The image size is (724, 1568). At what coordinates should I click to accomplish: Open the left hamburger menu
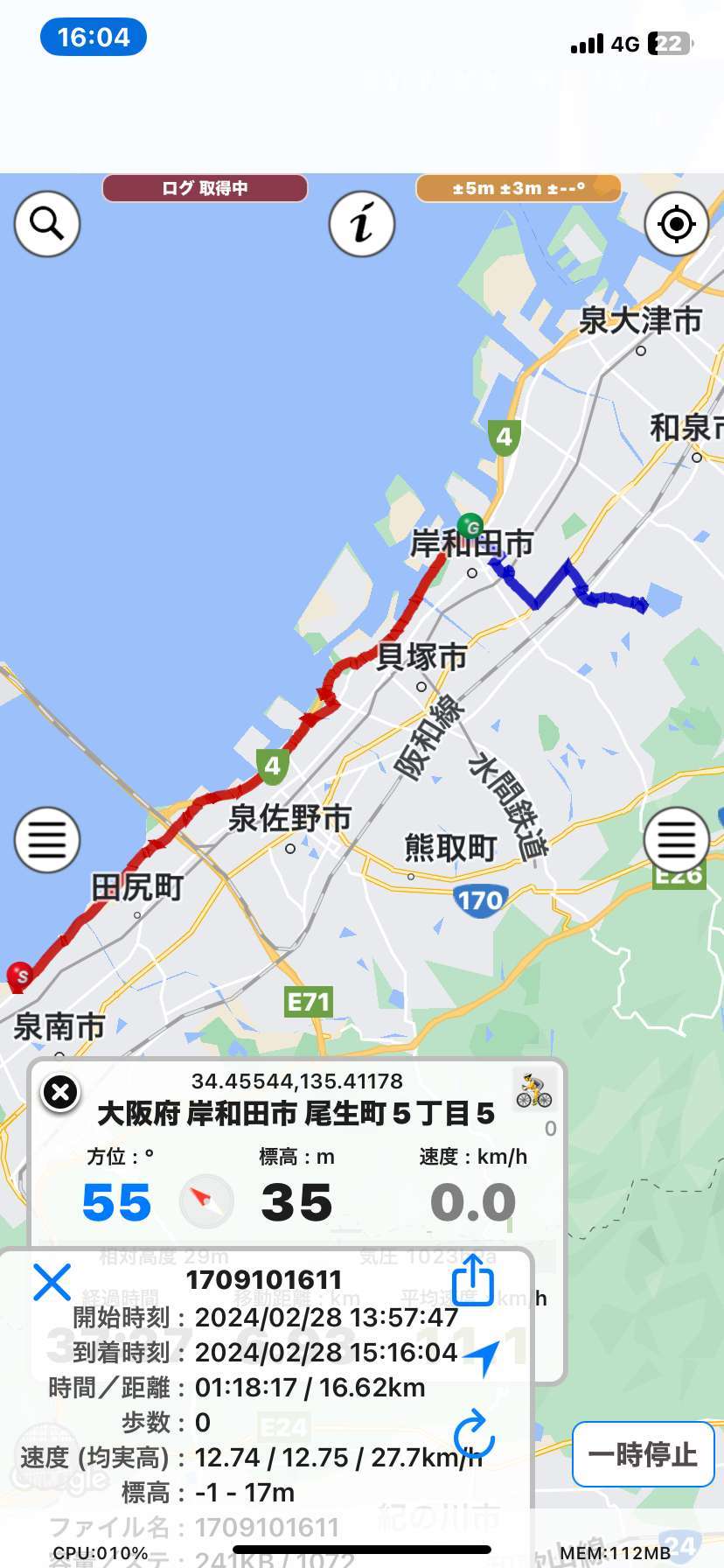click(47, 840)
